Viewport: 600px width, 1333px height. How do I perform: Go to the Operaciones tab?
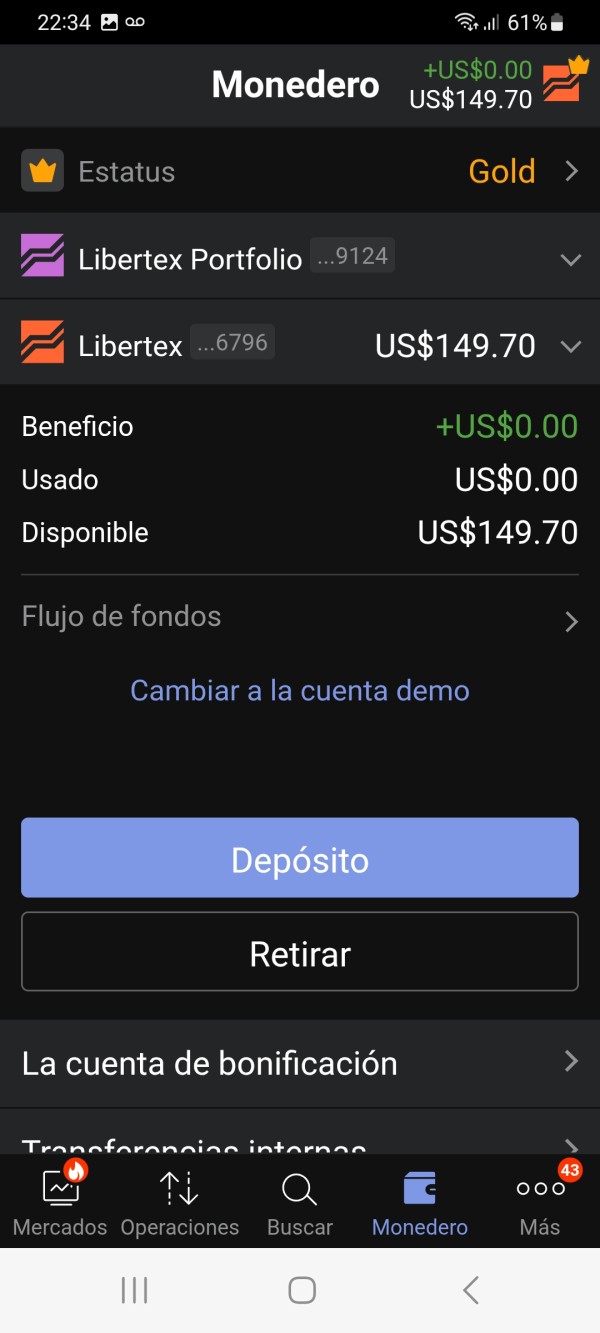(x=180, y=1200)
